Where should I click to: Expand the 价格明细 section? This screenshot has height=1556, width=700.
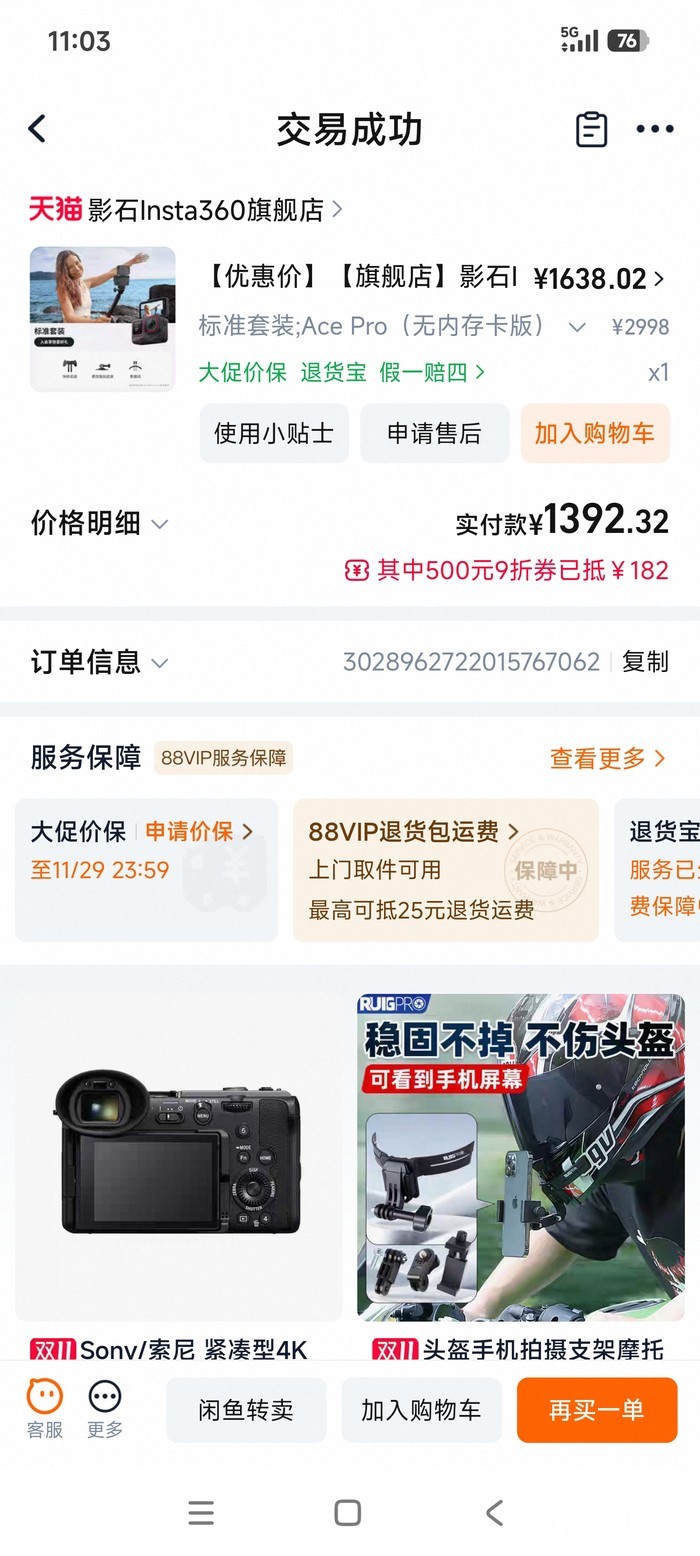(99, 523)
